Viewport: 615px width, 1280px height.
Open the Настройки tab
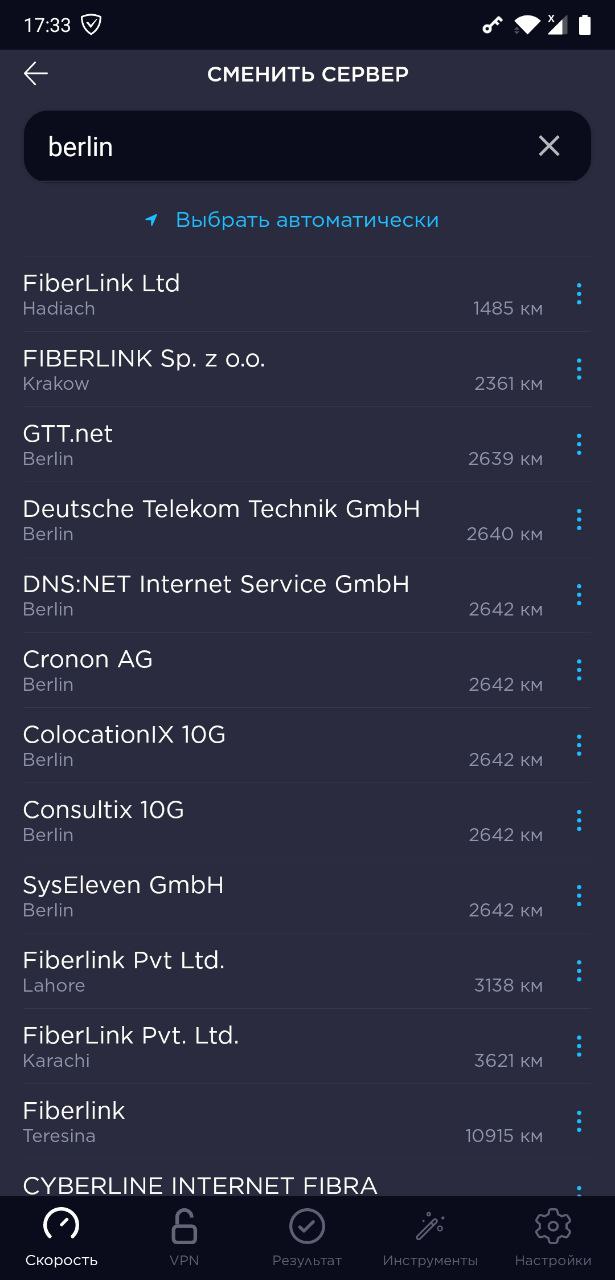553,1238
